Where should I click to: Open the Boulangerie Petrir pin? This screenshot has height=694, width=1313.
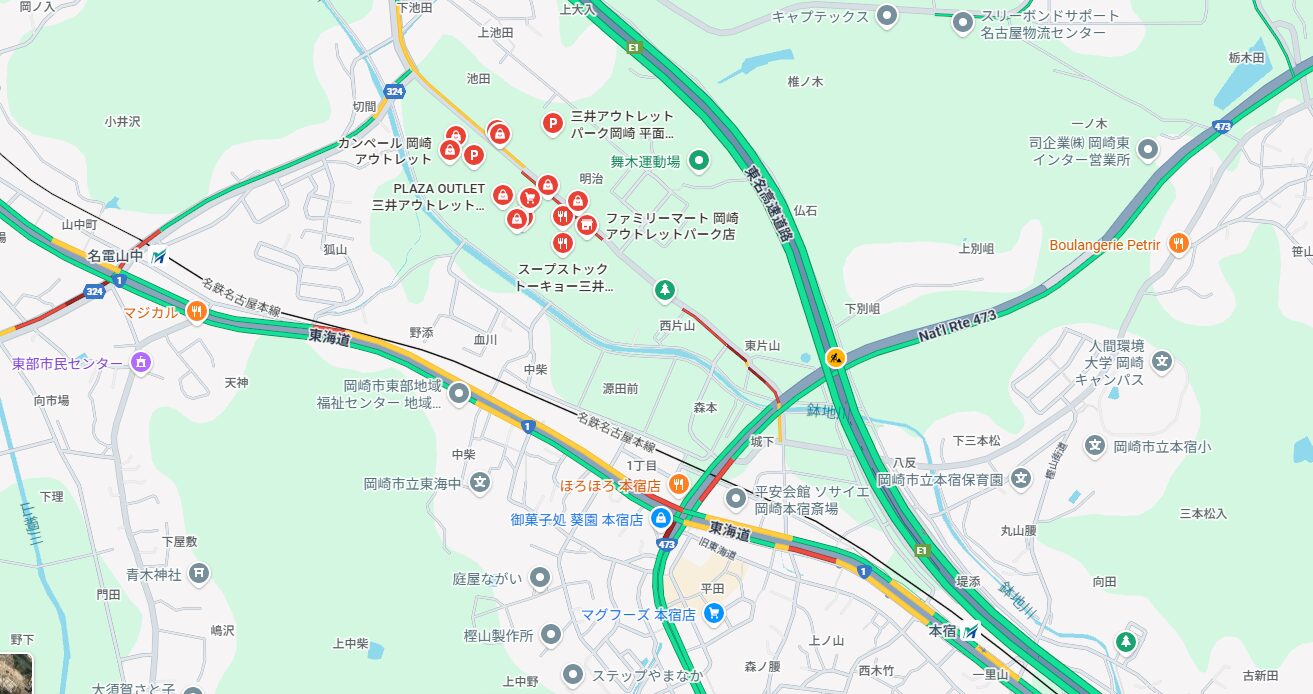click(x=1179, y=243)
